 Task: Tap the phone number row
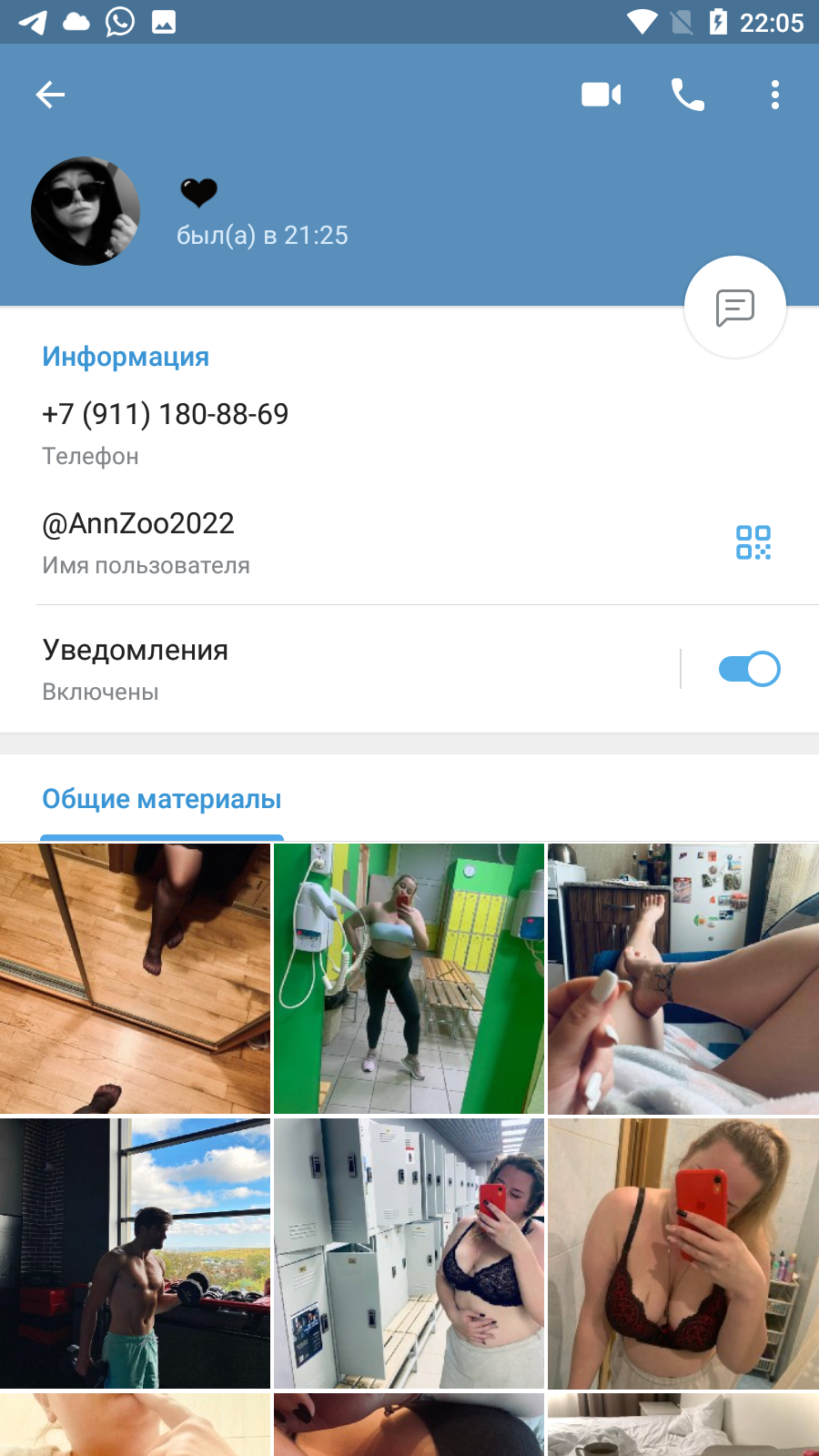click(409, 433)
